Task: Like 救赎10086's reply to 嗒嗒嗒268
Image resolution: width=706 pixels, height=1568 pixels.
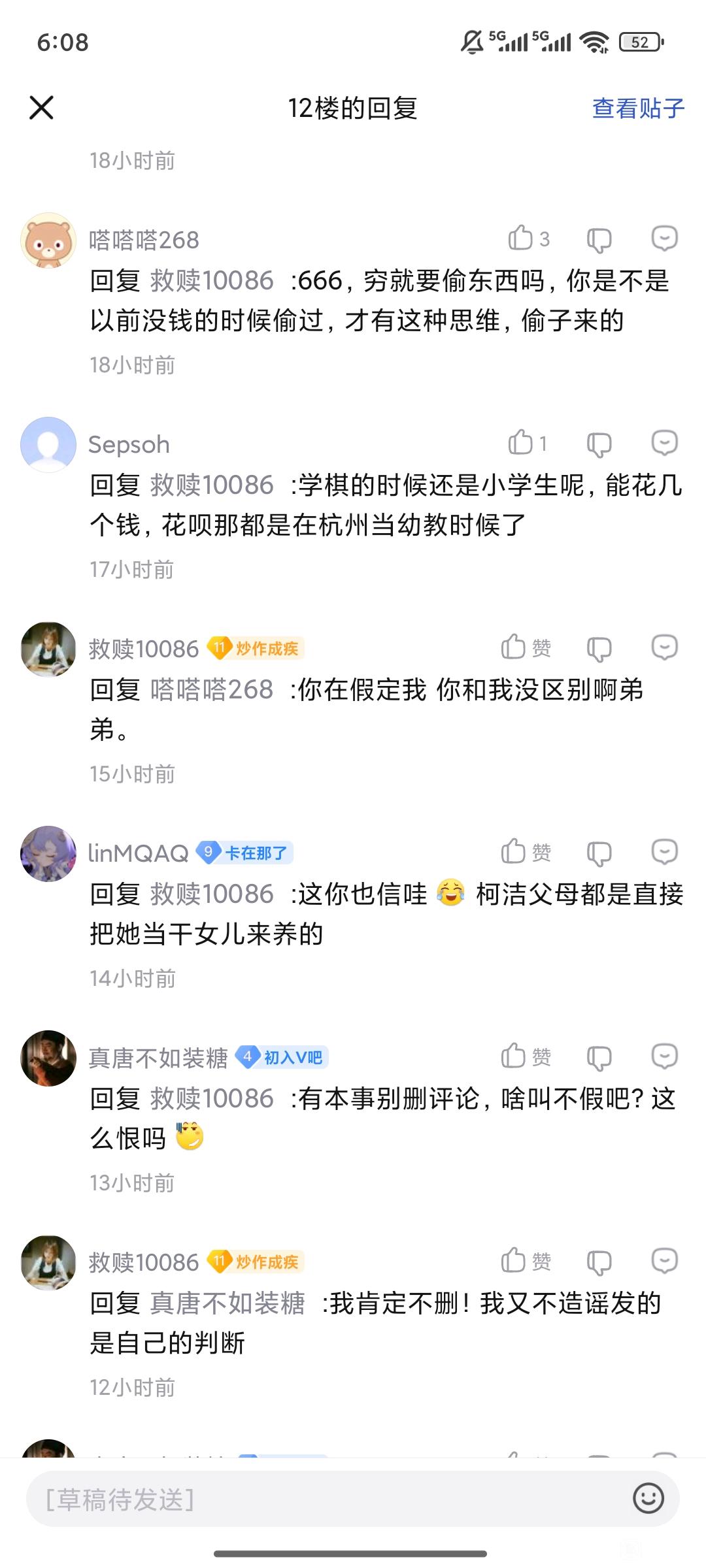Action: click(x=515, y=647)
